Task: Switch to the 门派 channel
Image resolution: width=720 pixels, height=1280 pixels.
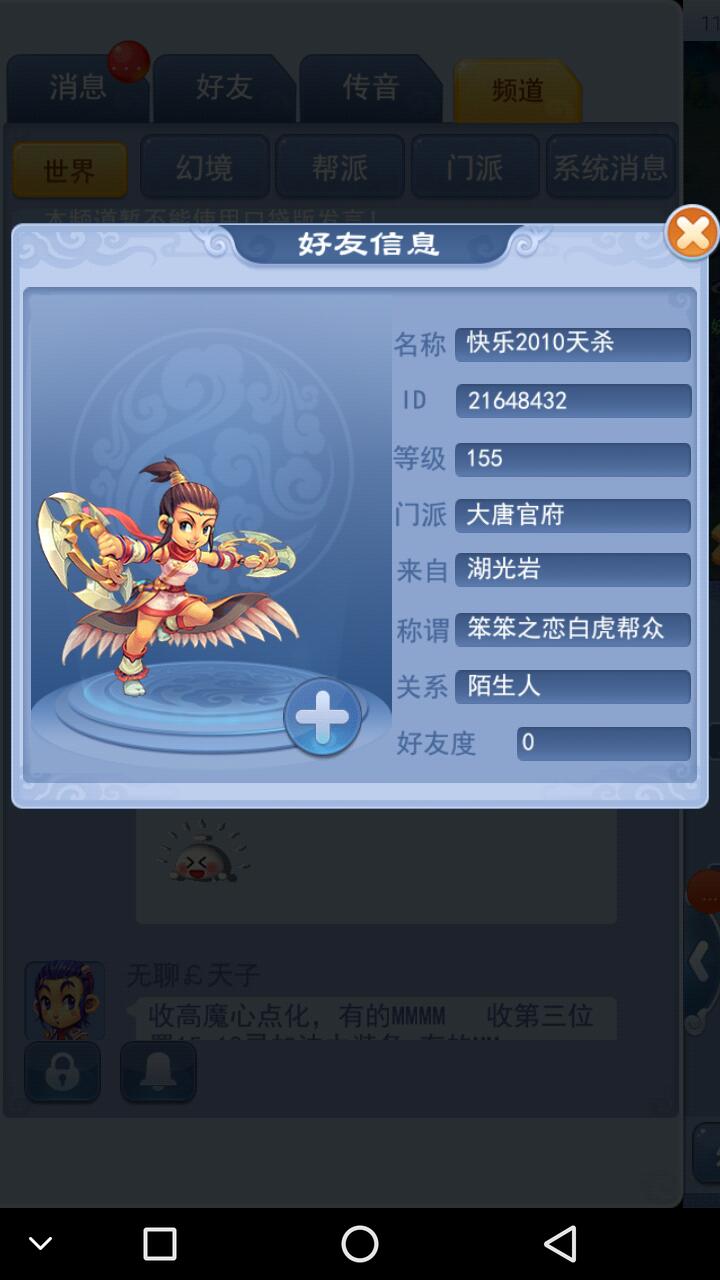Action: [x=475, y=167]
